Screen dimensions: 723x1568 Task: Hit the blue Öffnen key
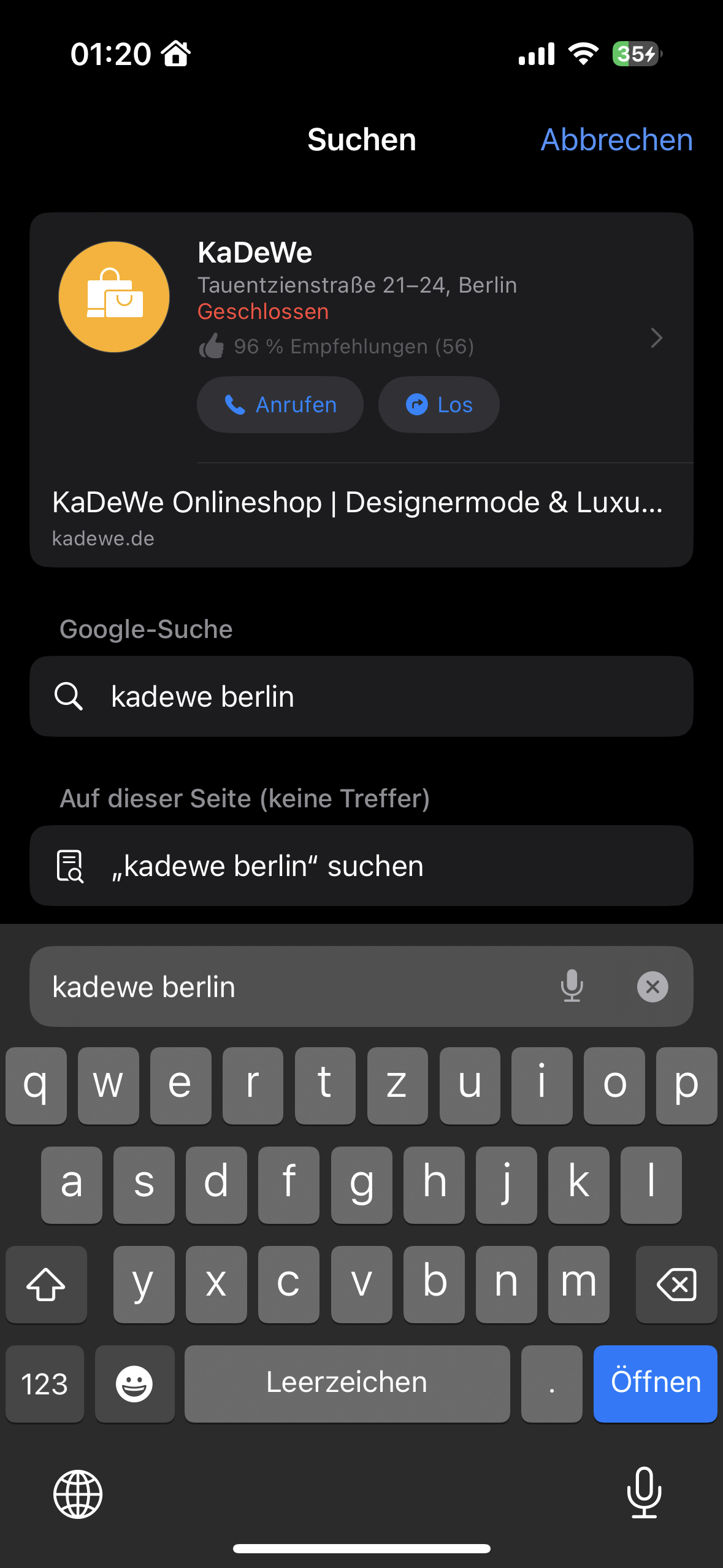(x=655, y=1383)
